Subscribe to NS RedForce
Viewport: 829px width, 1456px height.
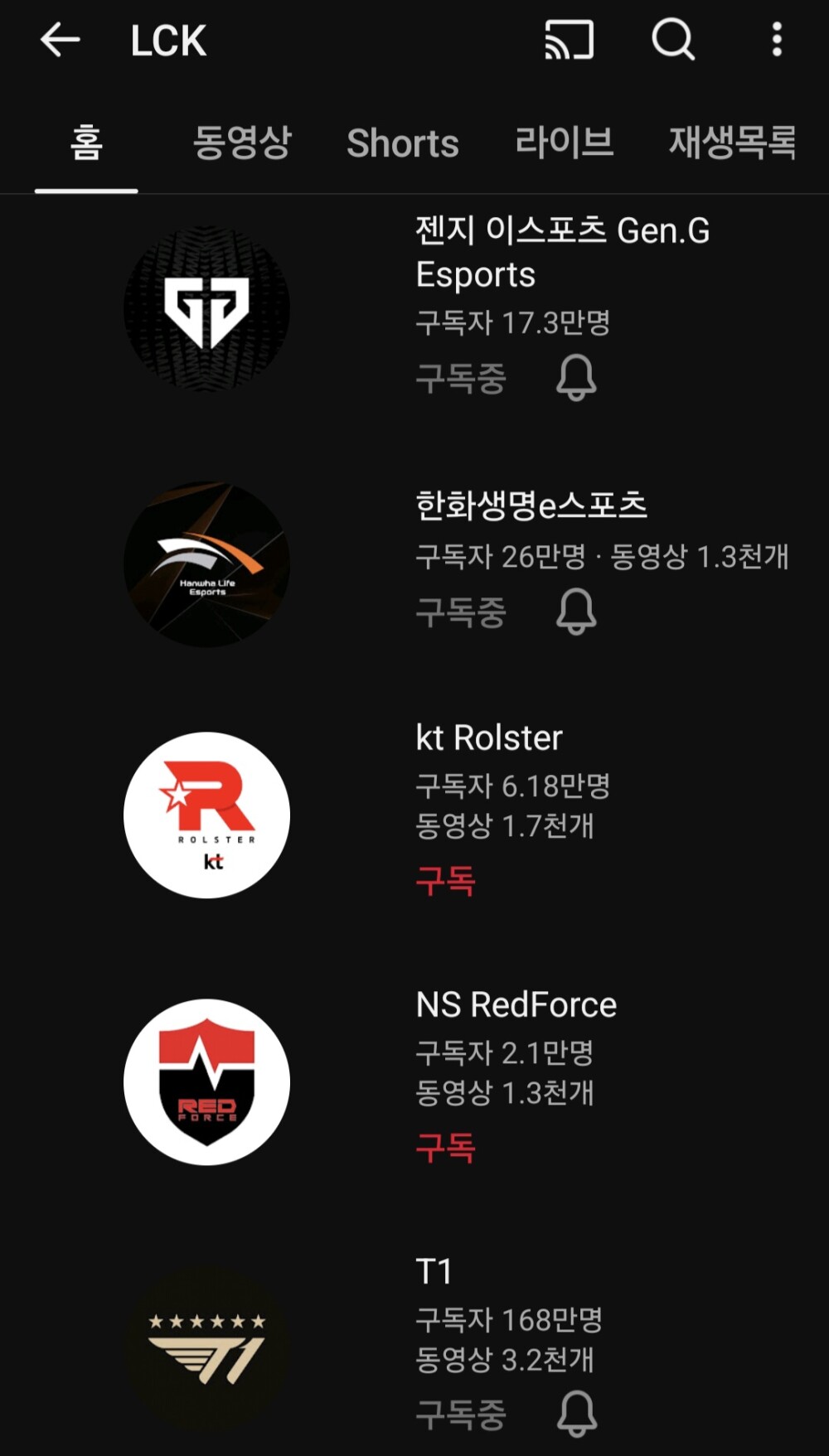(446, 1148)
